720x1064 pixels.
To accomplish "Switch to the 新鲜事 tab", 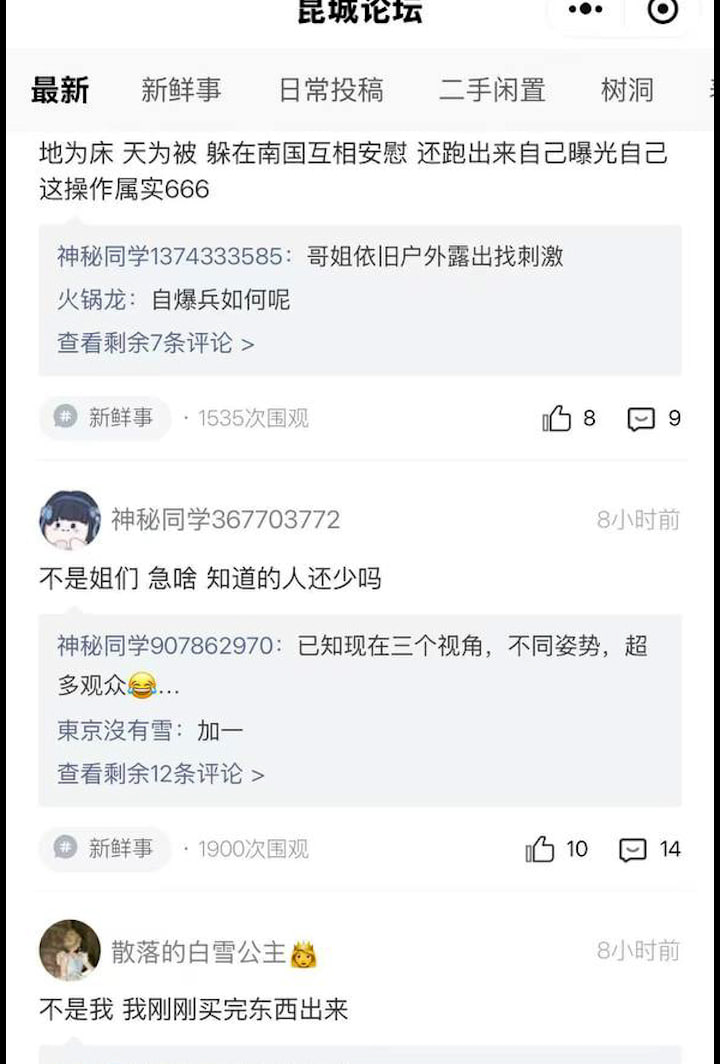I will tap(181, 90).
